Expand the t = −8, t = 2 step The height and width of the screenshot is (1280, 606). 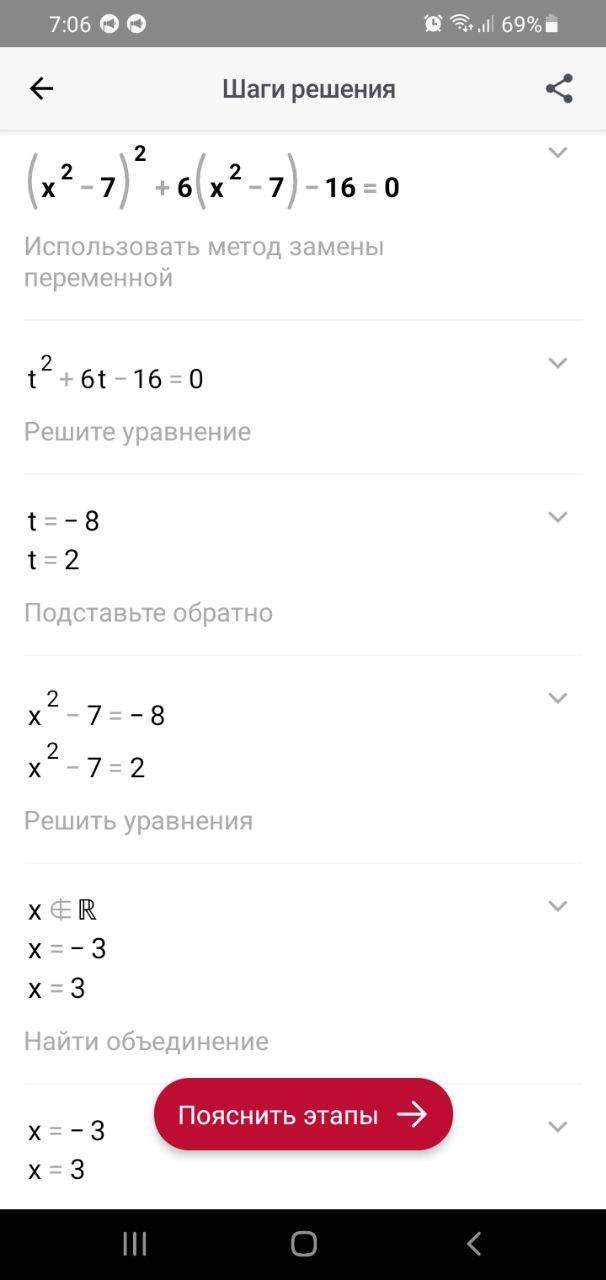(x=558, y=517)
